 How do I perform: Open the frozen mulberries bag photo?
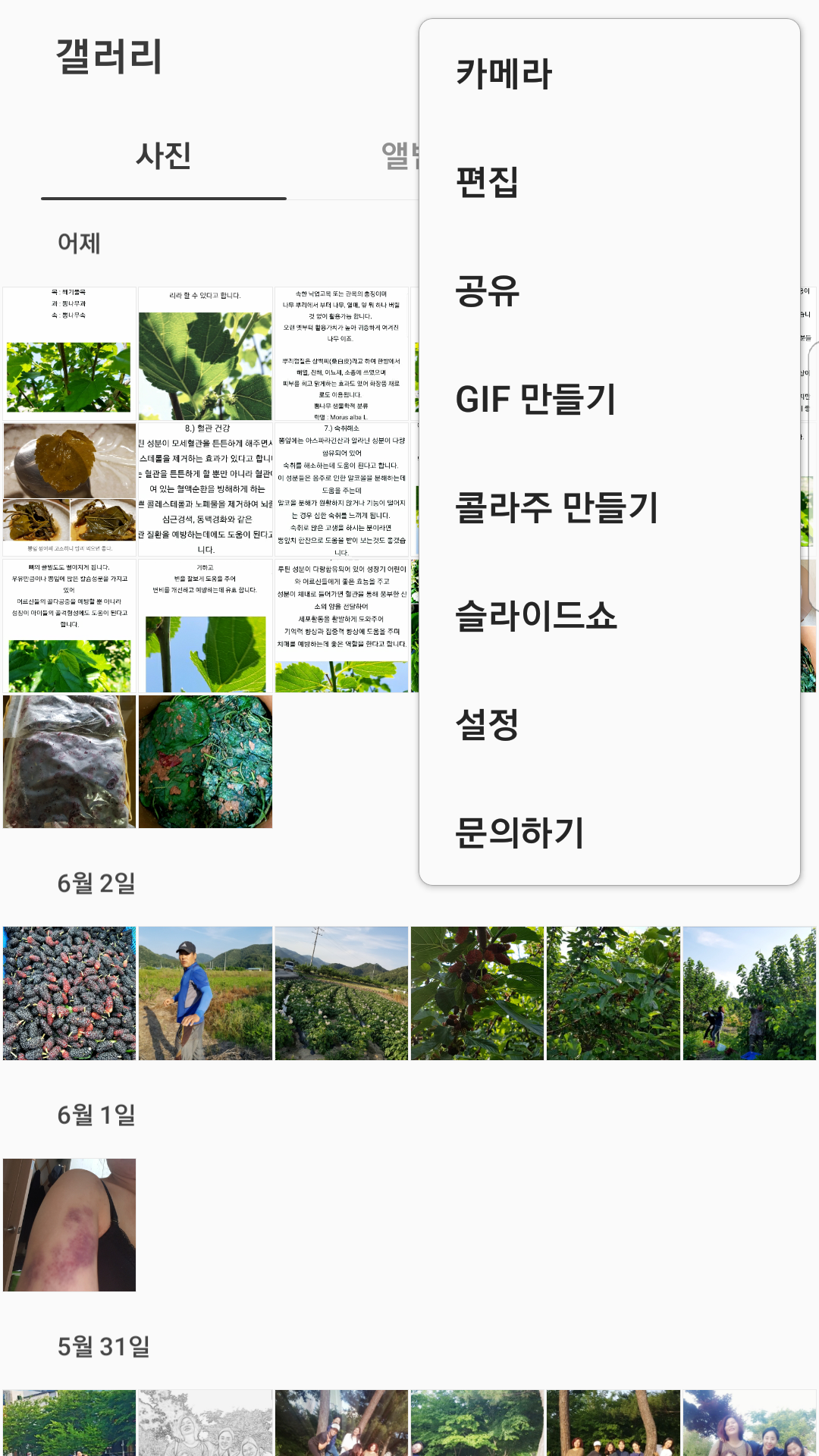pyautogui.click(x=69, y=761)
